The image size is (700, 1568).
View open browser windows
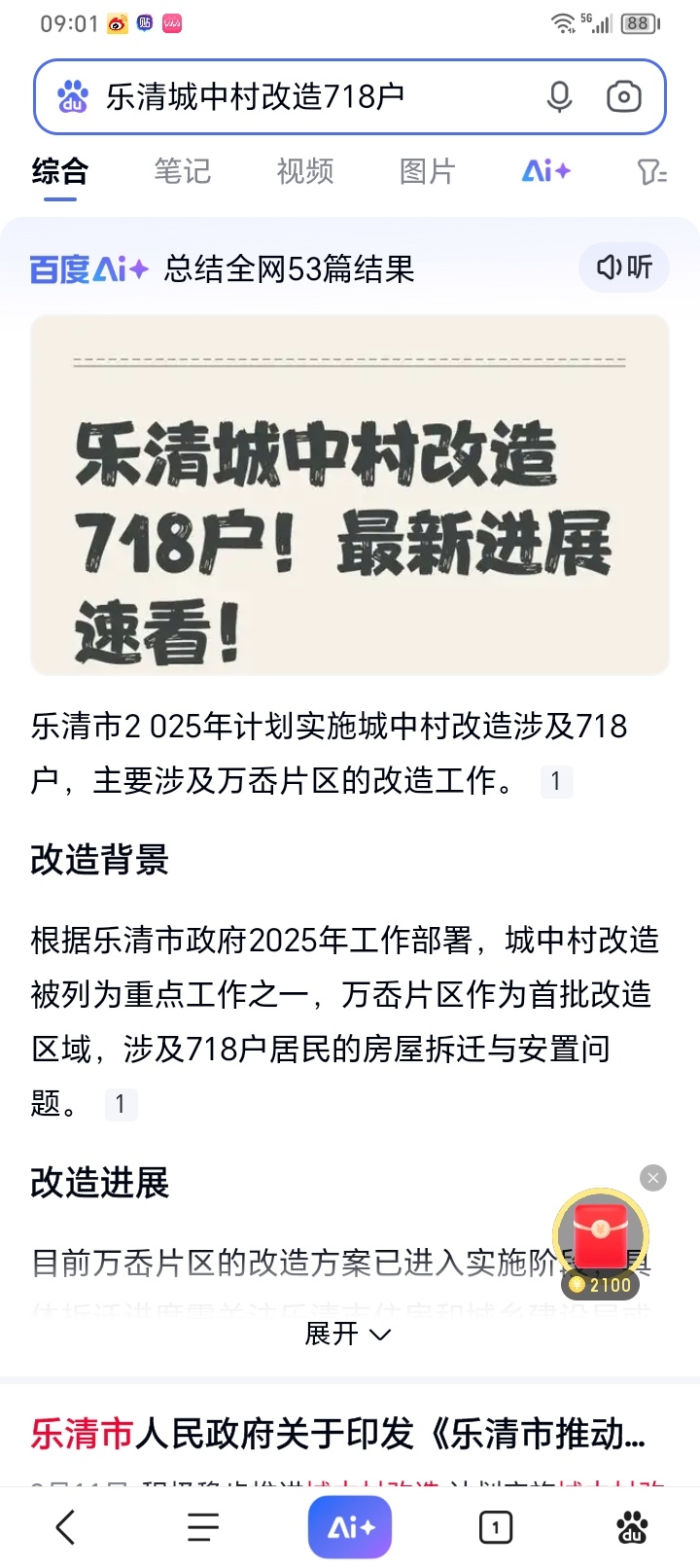496,1527
